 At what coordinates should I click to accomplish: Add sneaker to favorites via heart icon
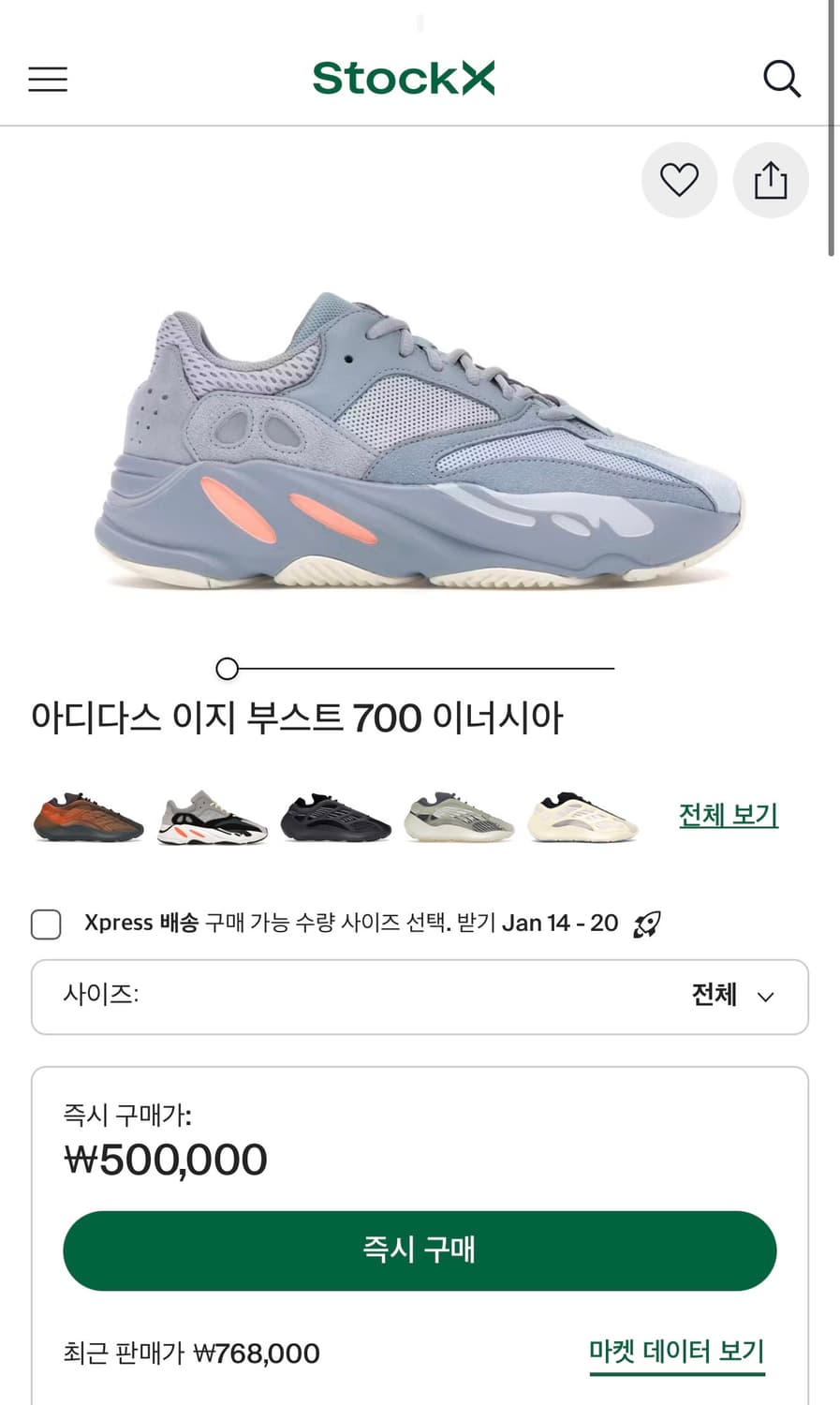pos(679,180)
